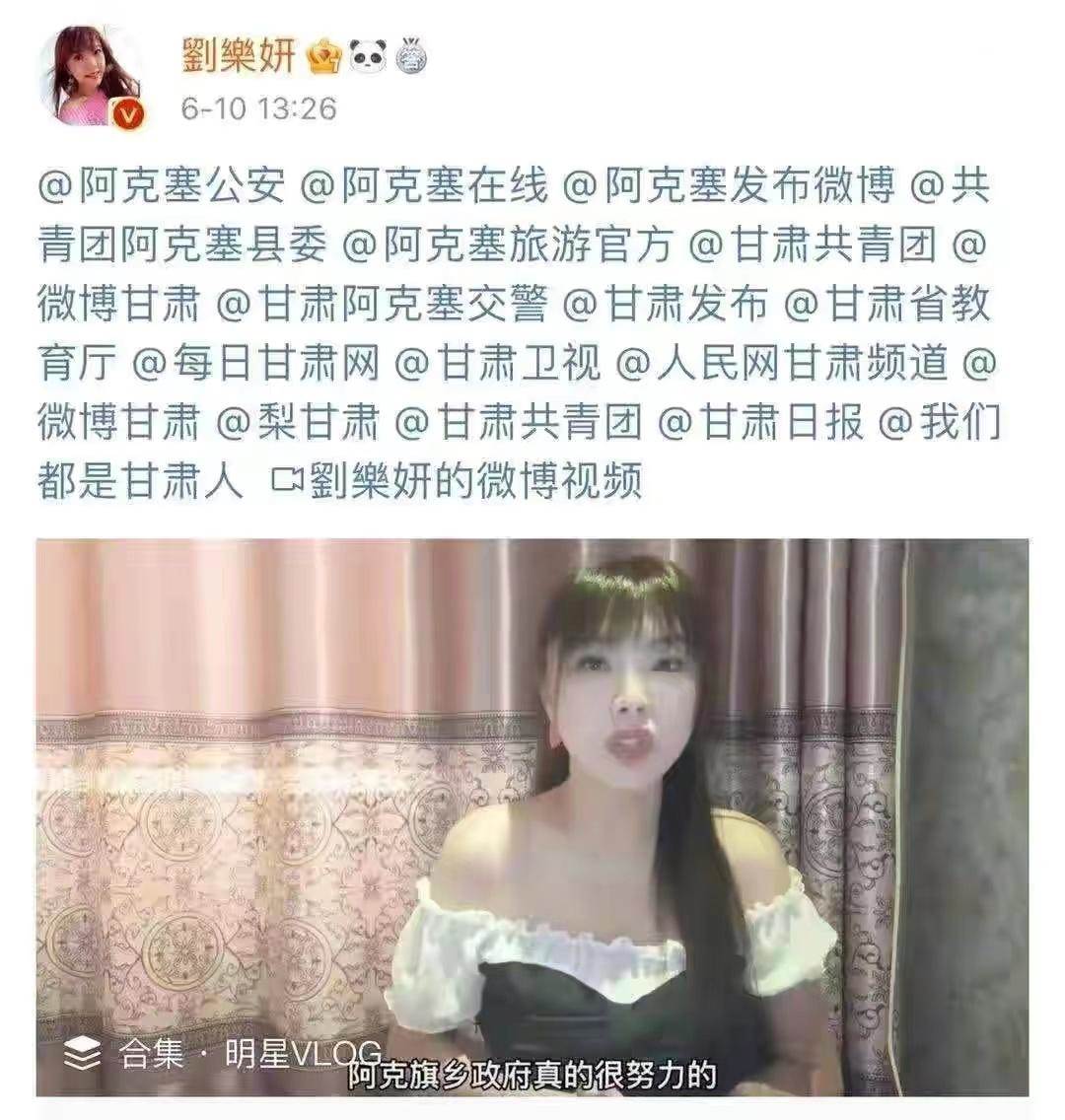Tap the username 劉樂妍
The height and width of the screenshot is (1120, 1065).
(x=238, y=57)
